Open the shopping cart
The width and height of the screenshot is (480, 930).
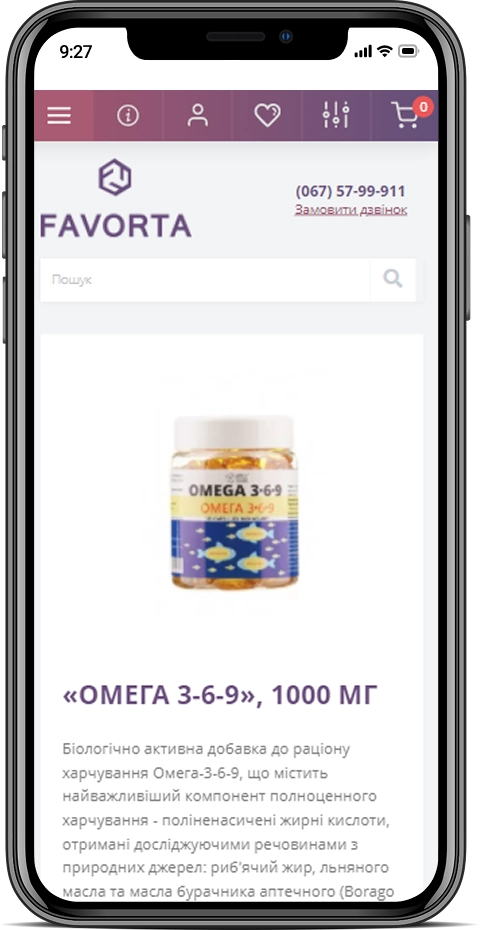pos(406,116)
